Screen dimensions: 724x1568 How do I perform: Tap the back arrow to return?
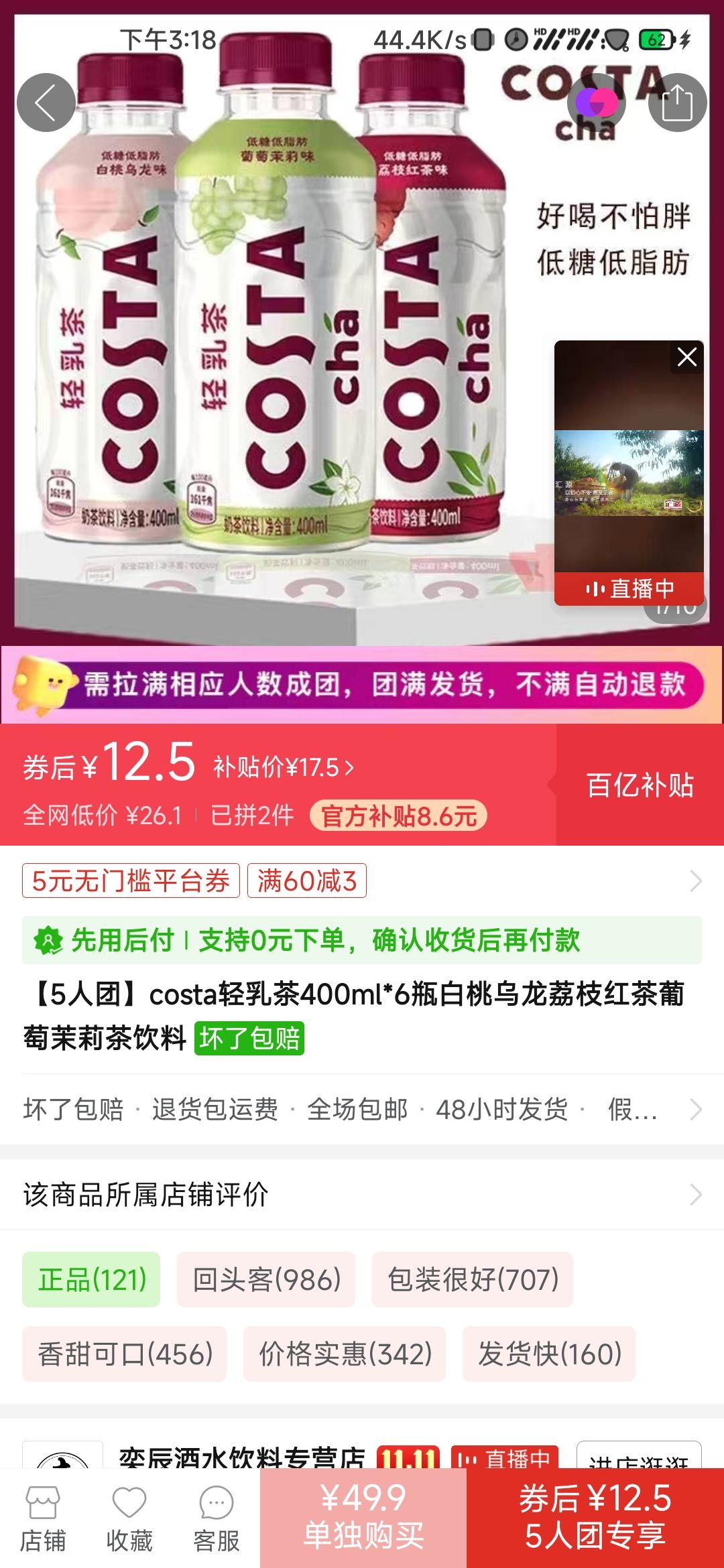47,102
